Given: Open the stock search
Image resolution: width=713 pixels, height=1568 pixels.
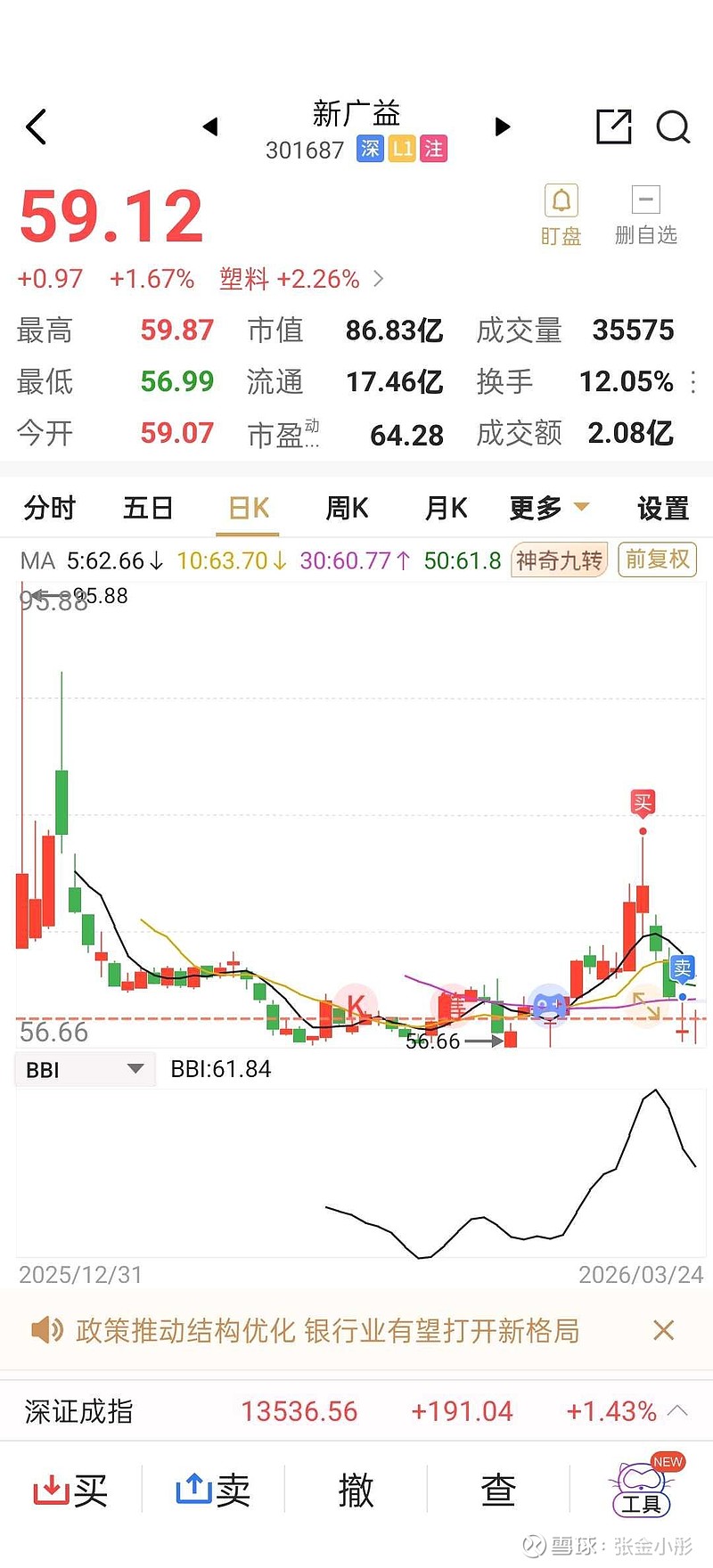Looking at the screenshot, I should (673, 127).
